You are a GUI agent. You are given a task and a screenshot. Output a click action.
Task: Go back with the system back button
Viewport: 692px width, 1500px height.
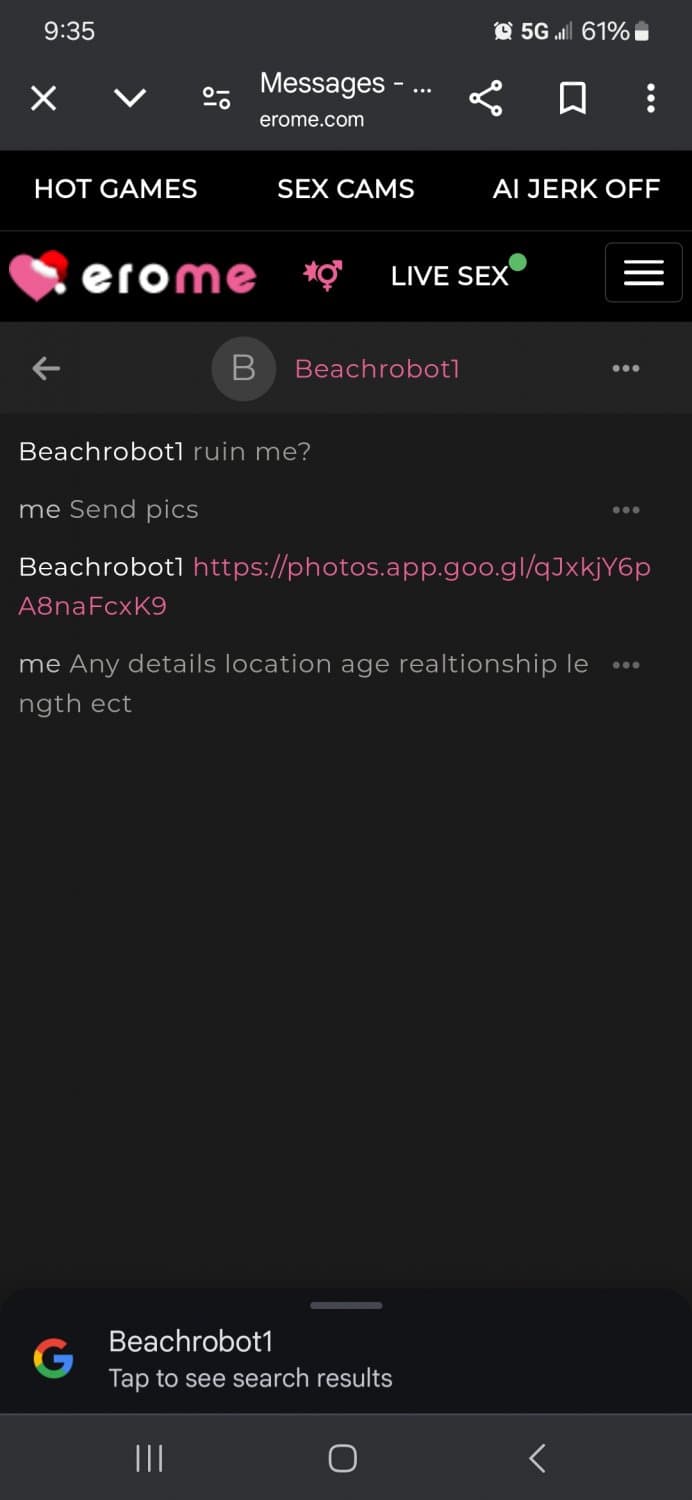[537, 1459]
